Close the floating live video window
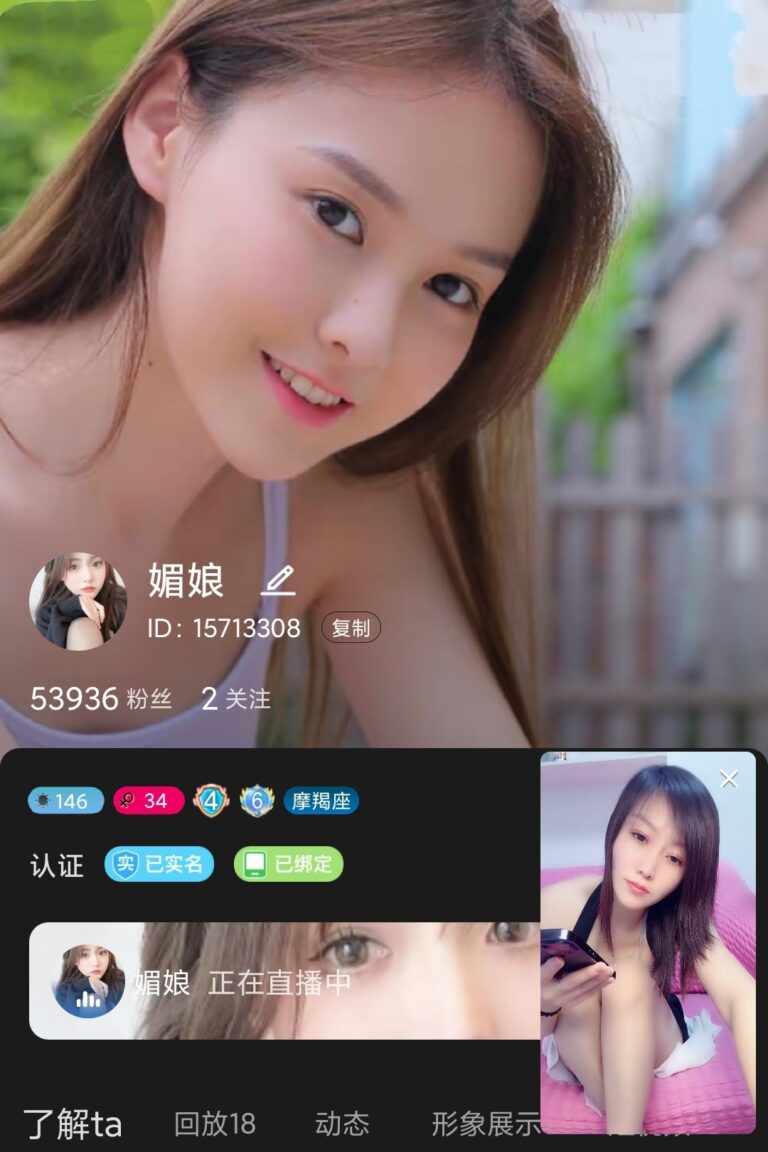Viewport: 768px width, 1152px height. coord(729,779)
